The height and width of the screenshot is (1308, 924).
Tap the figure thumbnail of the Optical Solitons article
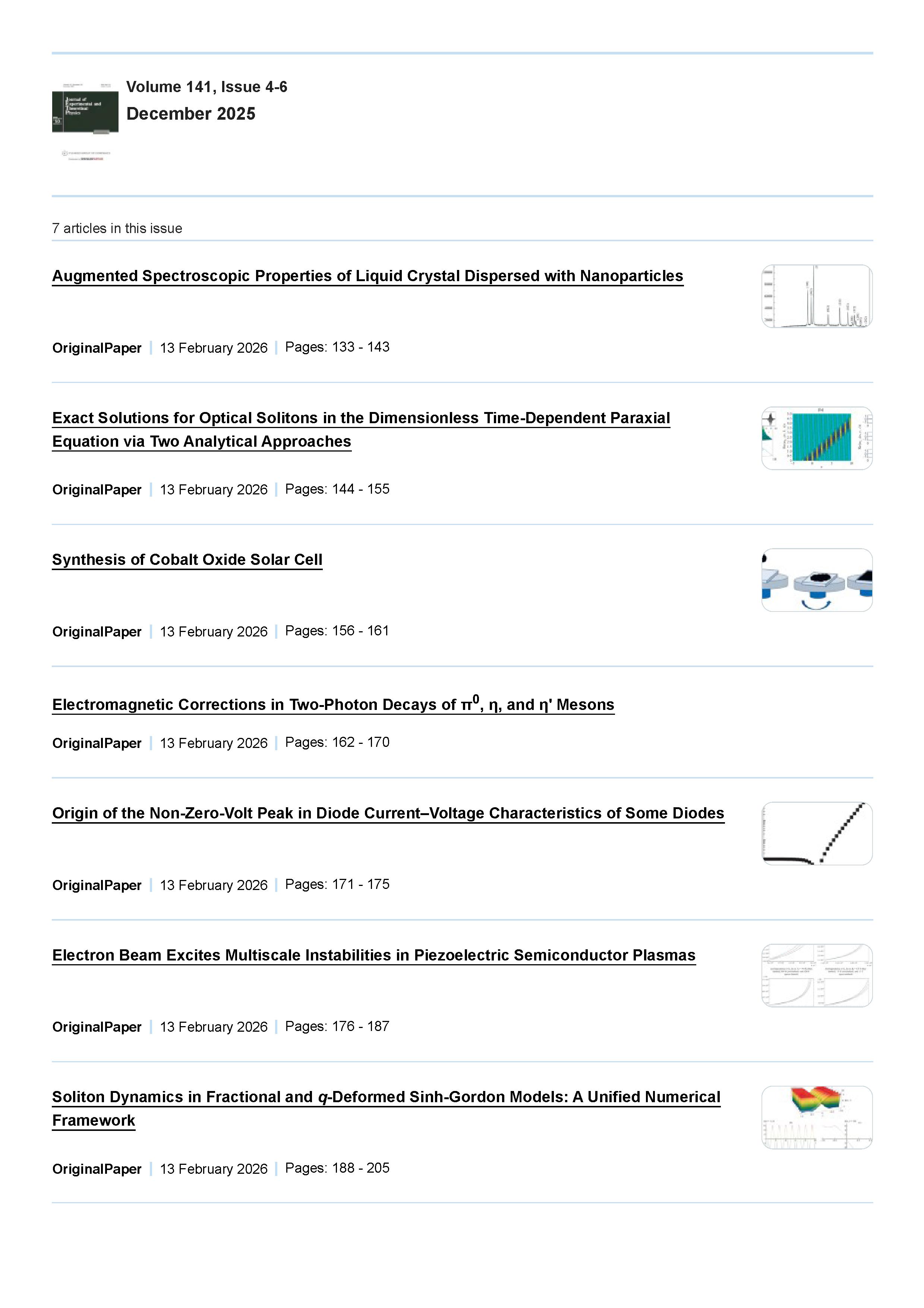point(816,438)
